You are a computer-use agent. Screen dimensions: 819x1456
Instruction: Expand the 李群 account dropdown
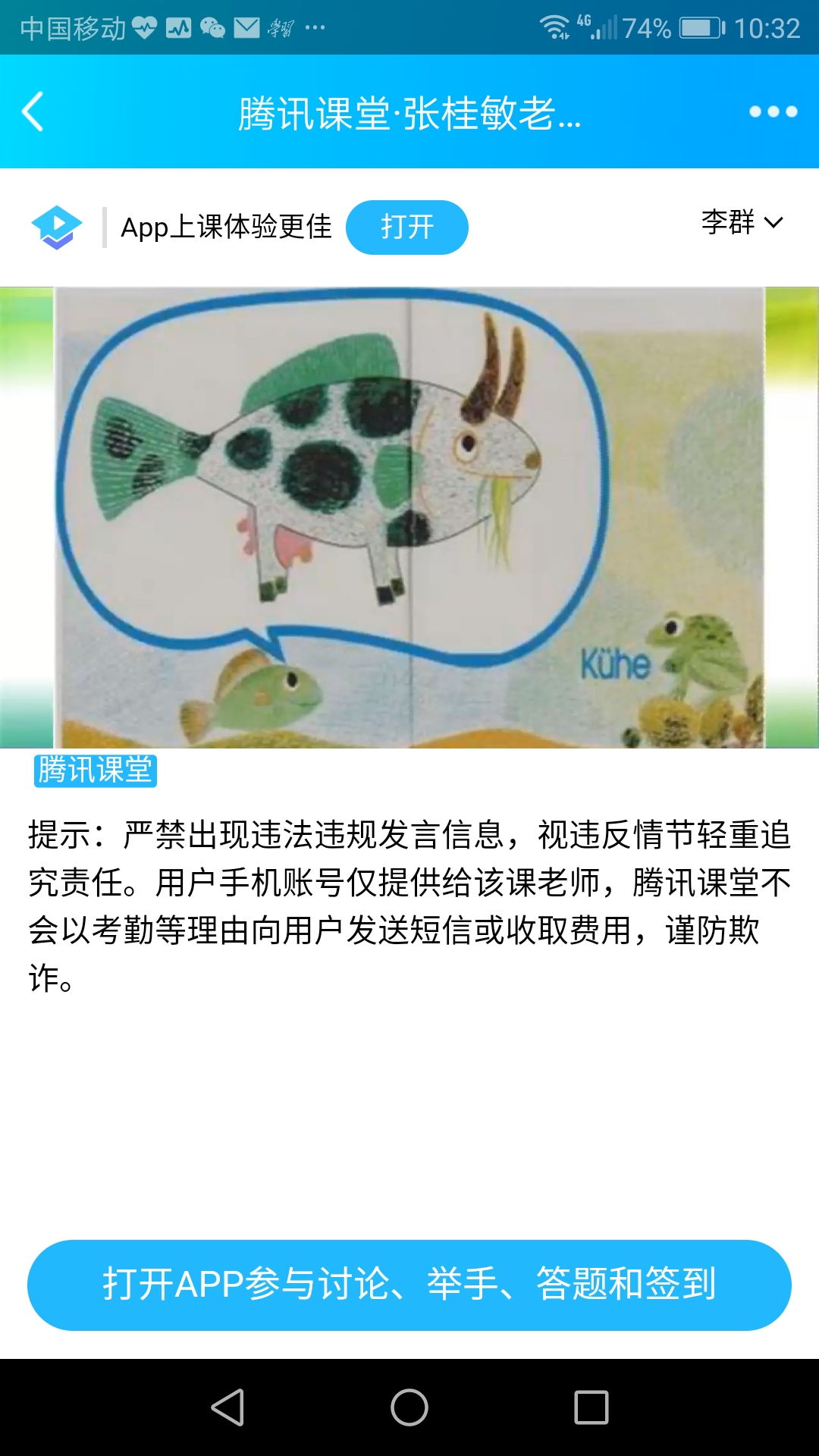(742, 222)
